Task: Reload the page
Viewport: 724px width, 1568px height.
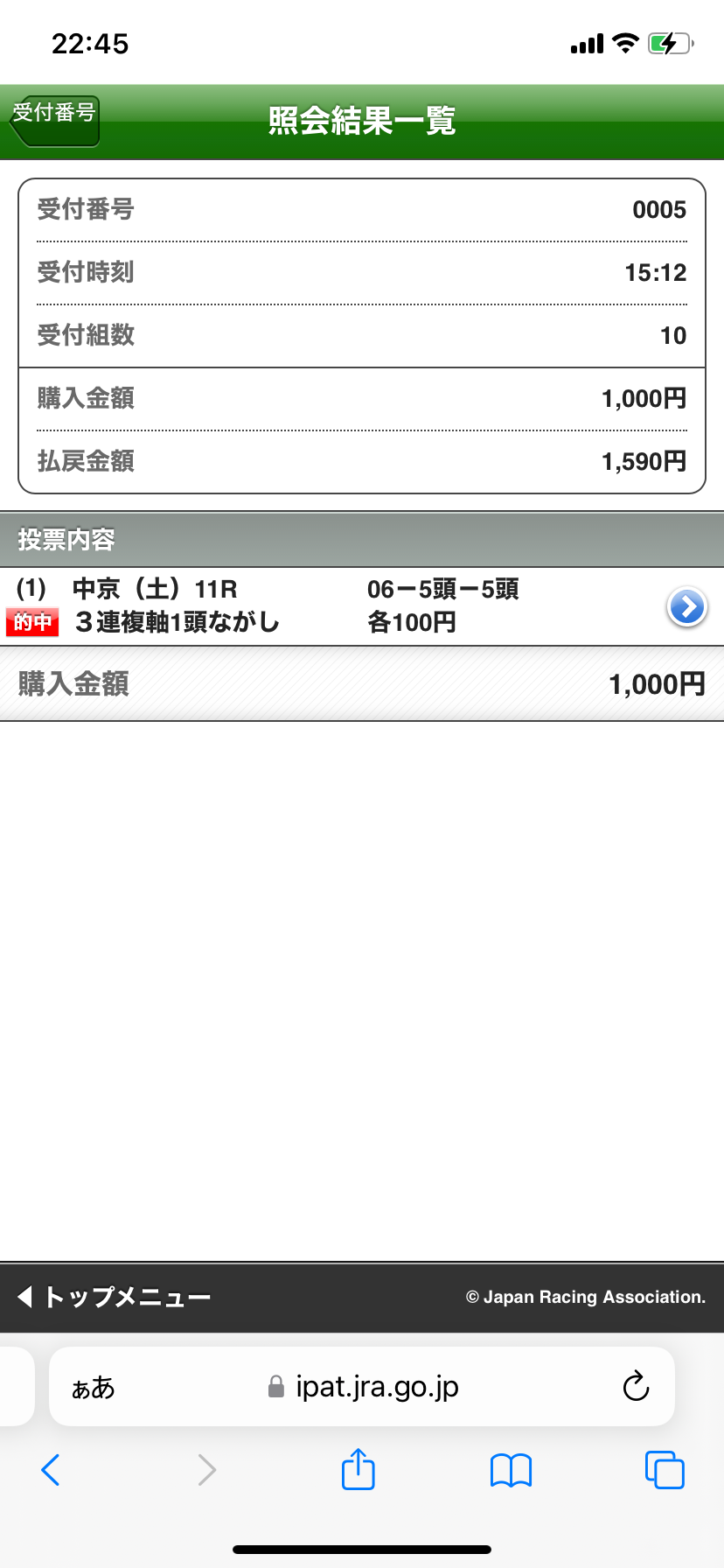Action: [x=636, y=1387]
